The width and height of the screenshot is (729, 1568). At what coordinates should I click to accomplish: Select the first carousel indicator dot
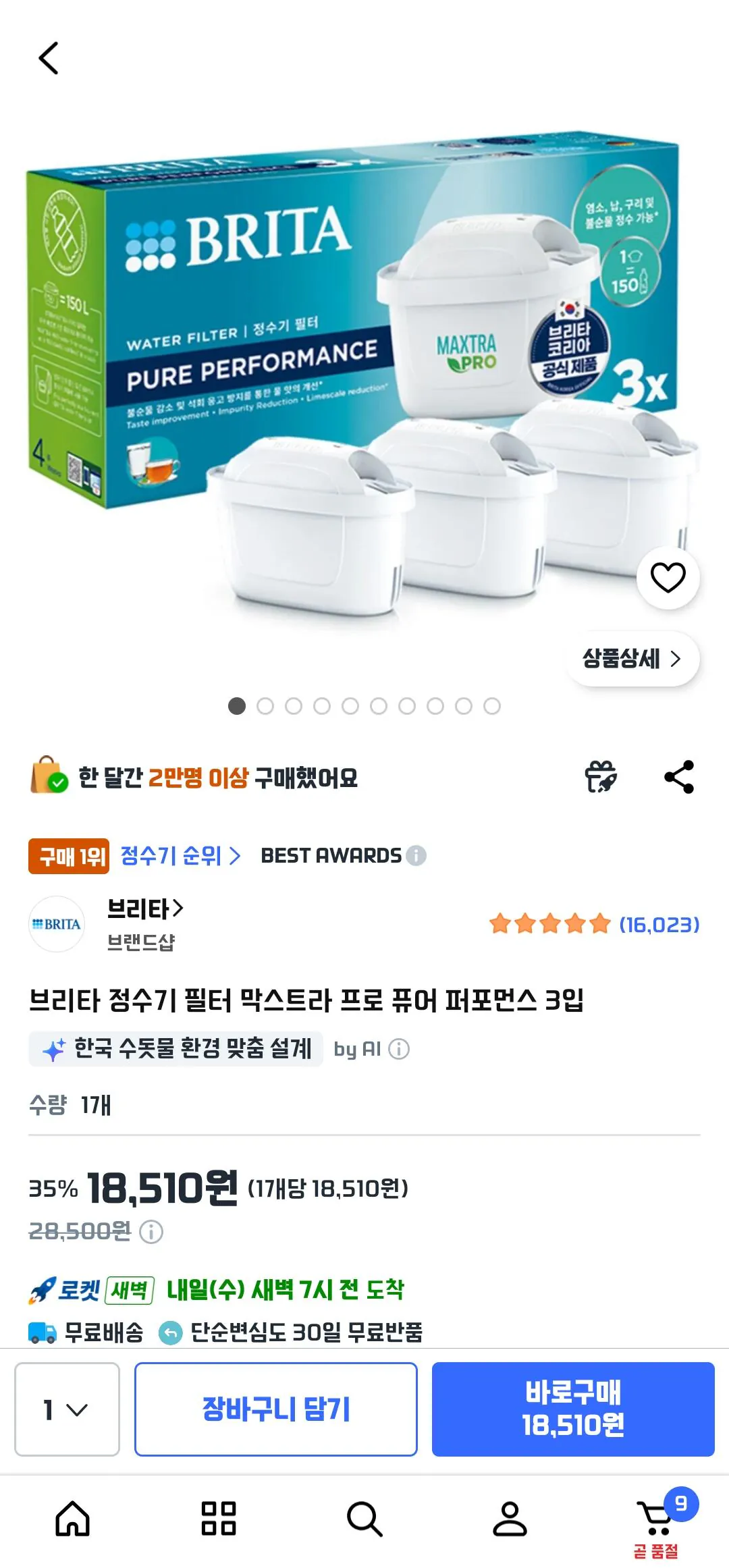point(238,707)
